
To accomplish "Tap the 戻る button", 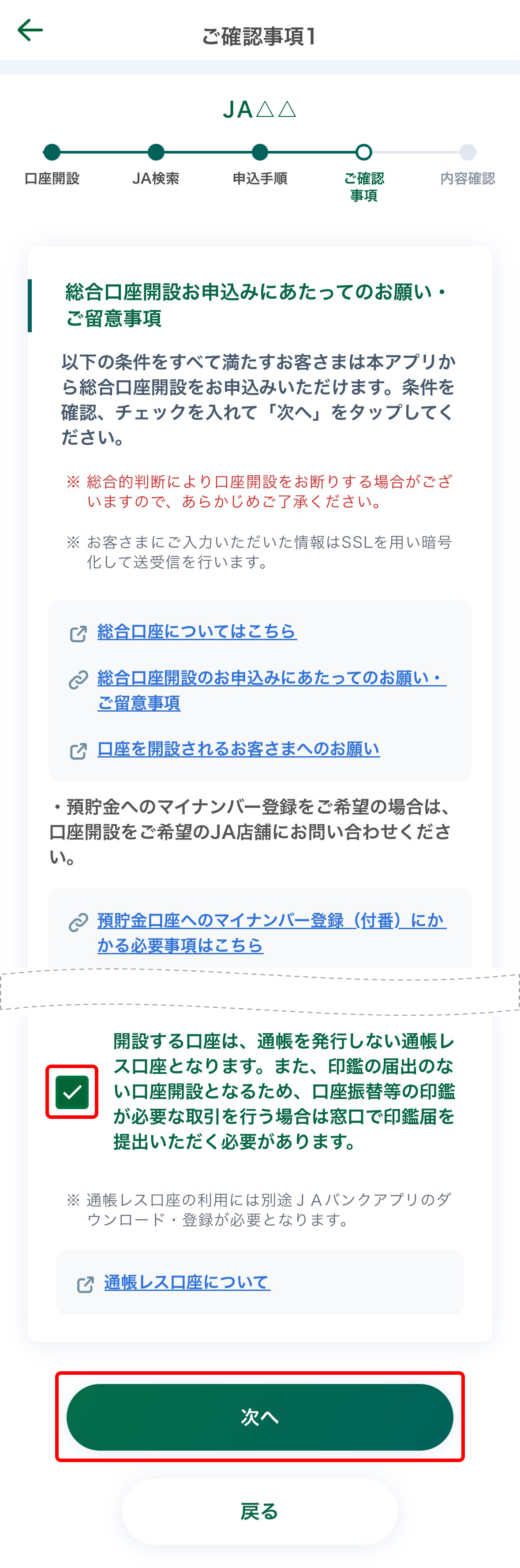I will [x=260, y=1511].
